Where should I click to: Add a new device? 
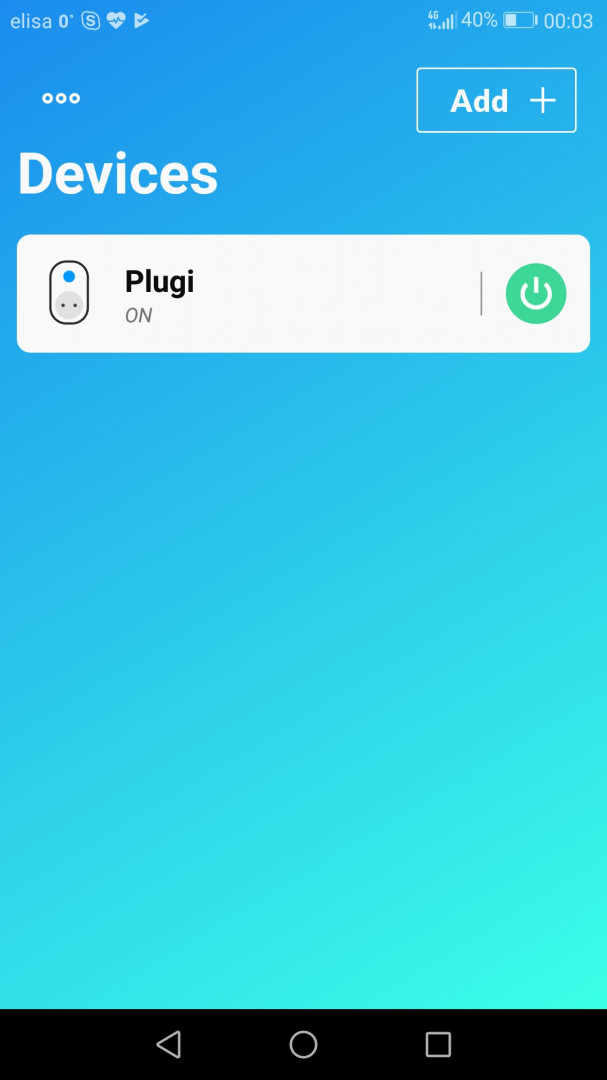tap(496, 100)
